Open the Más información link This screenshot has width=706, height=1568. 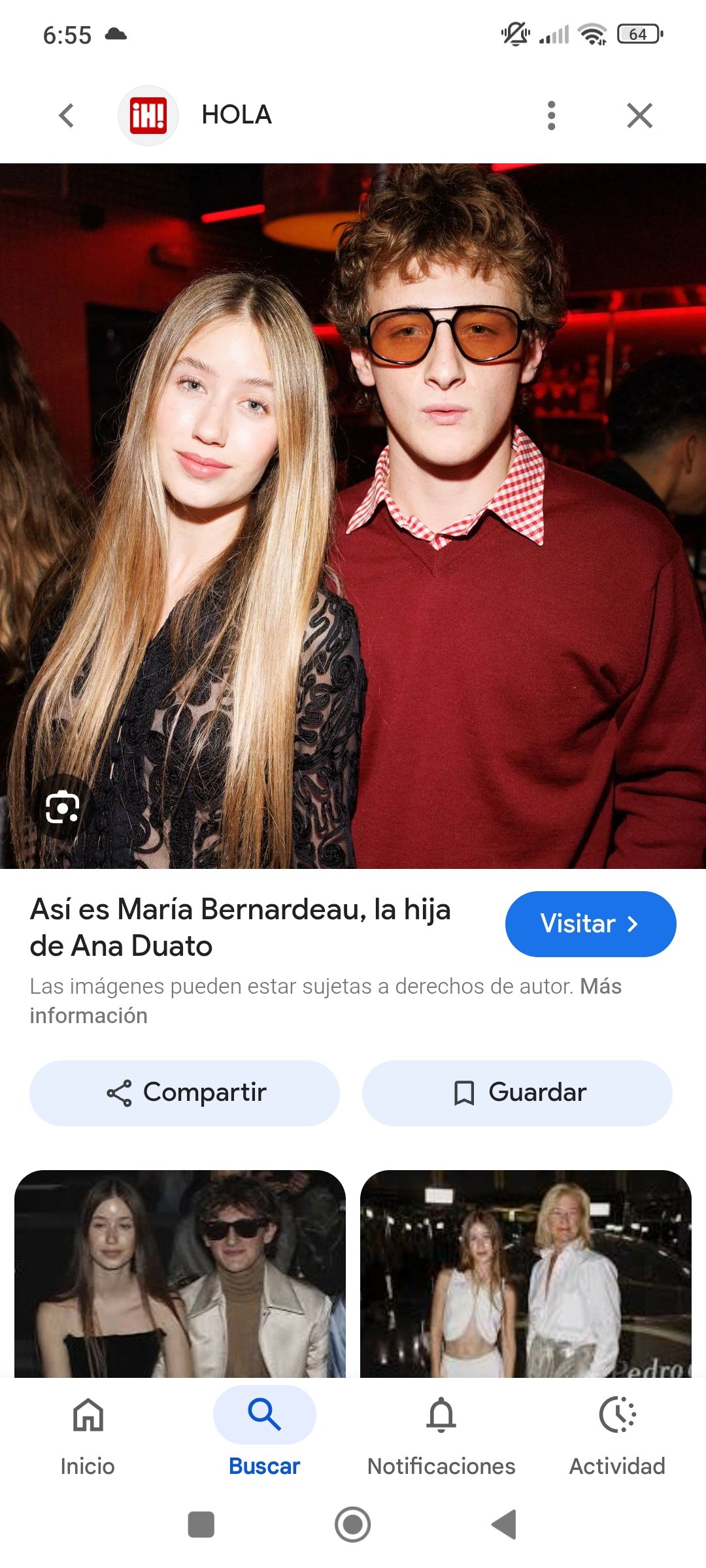click(x=88, y=1015)
